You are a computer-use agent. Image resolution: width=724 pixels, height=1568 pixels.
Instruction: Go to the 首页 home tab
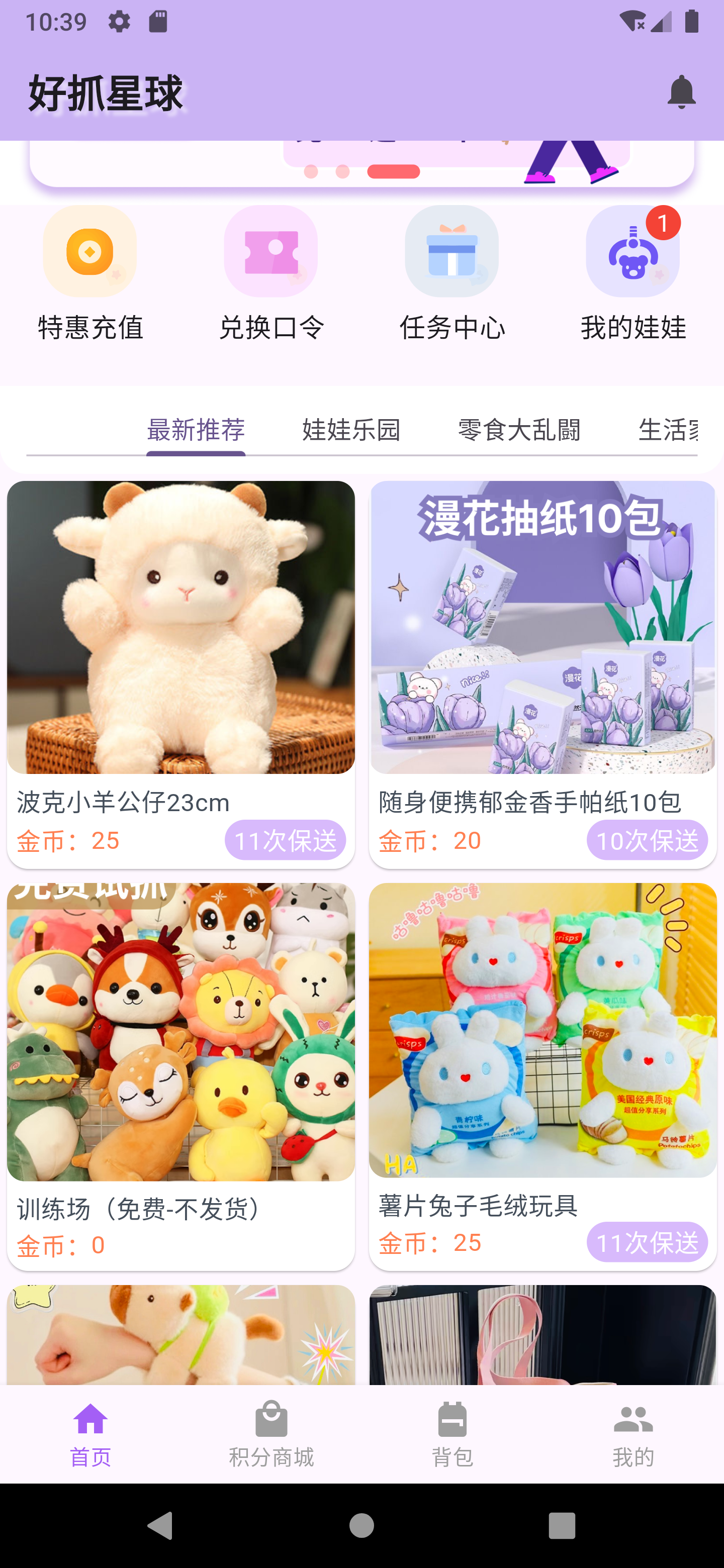(90, 1434)
